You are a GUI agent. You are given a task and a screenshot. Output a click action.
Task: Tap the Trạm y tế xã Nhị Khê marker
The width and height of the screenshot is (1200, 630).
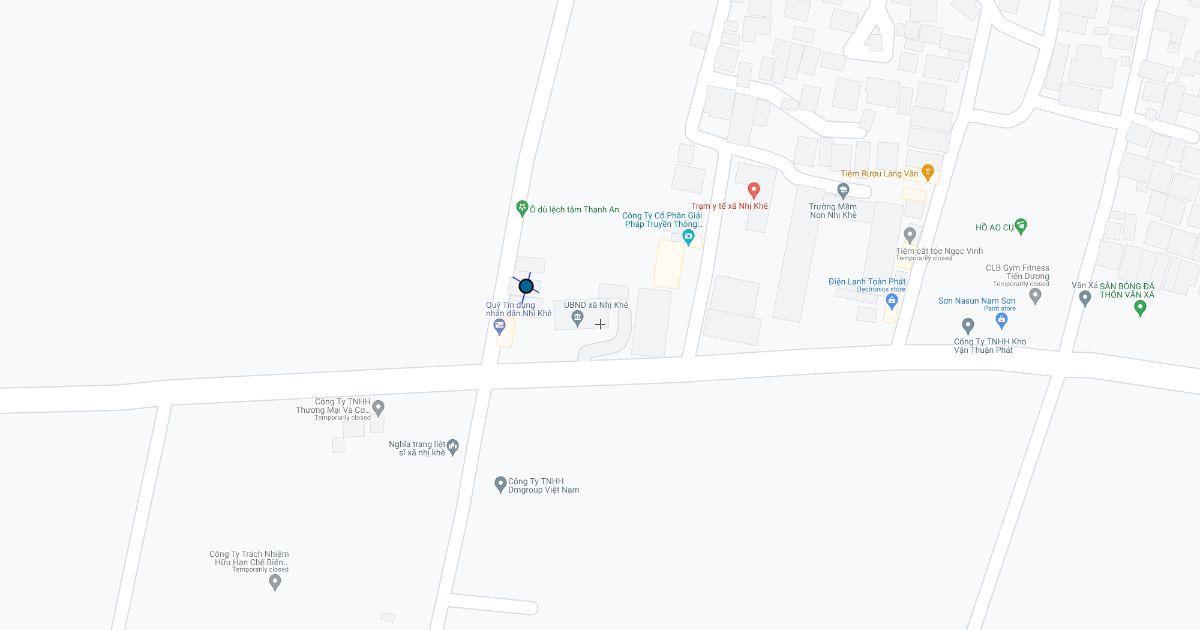(x=754, y=188)
